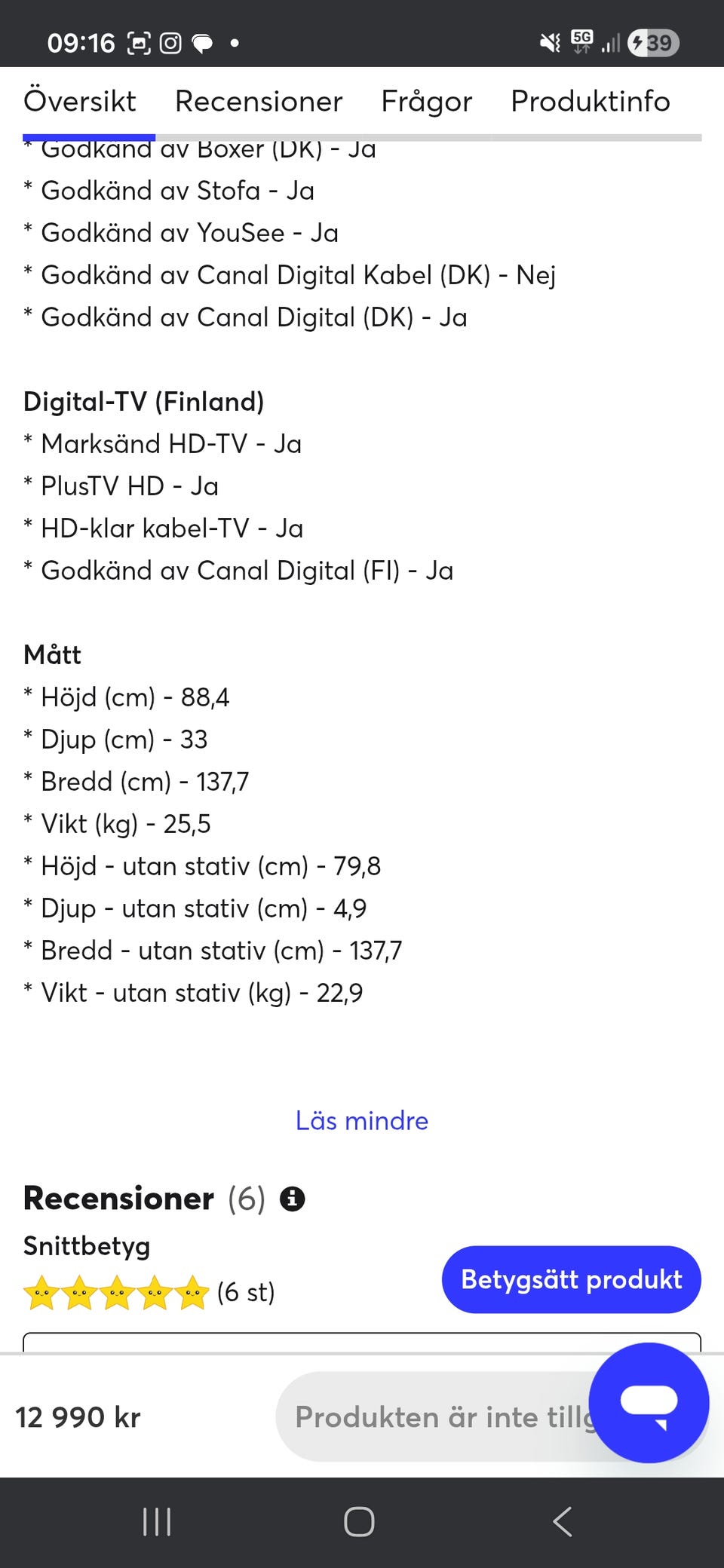Collapse specs with Läs mindre
Image resolution: width=724 pixels, height=1568 pixels.
point(362,1120)
